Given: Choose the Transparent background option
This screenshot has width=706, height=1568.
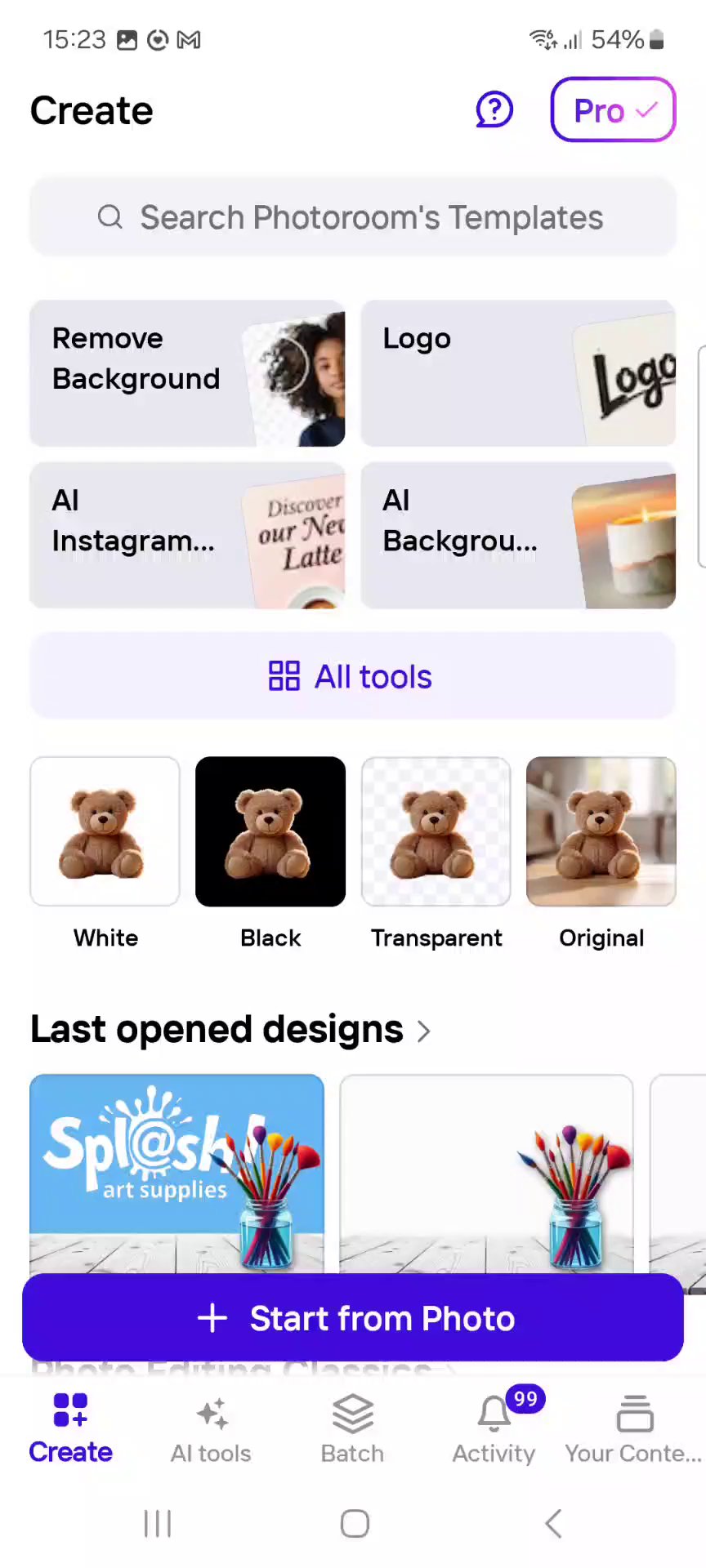Looking at the screenshot, I should 436,831.
